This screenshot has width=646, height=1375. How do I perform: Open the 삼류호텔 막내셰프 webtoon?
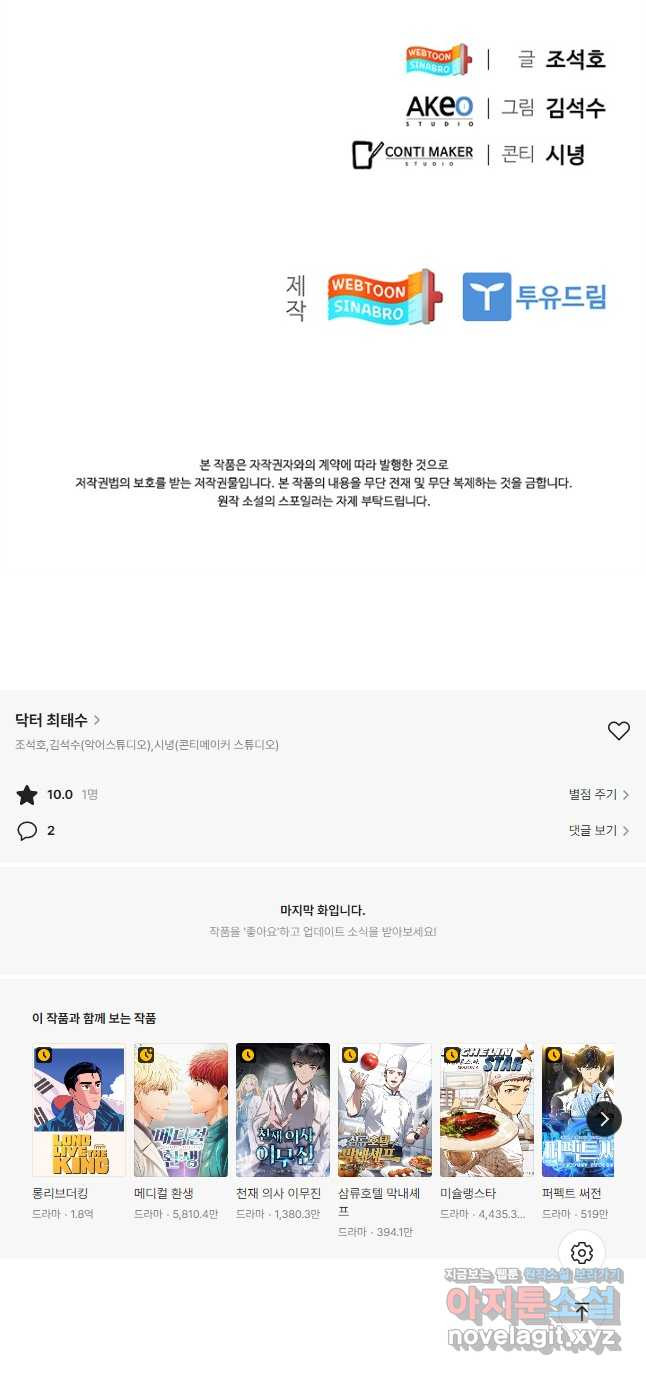tap(385, 1110)
